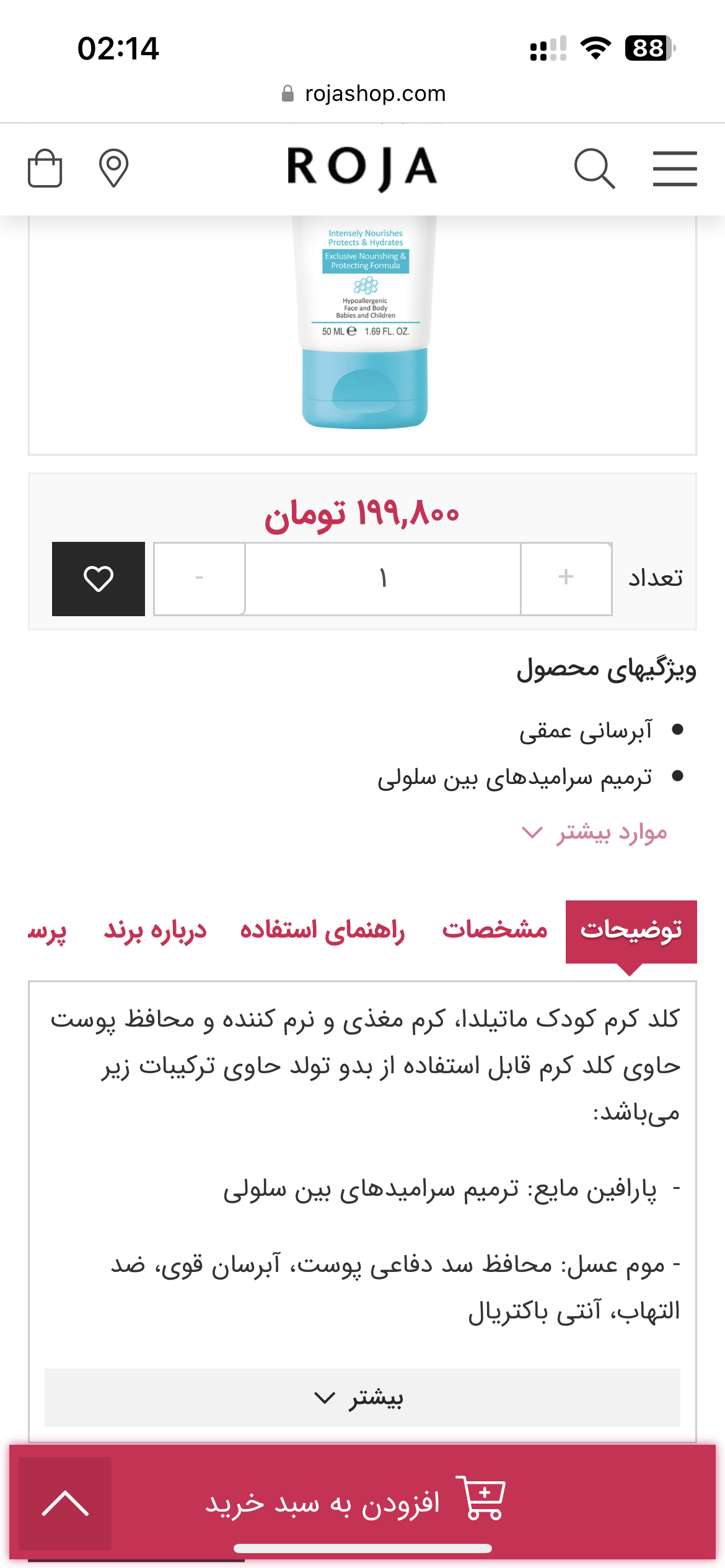Screen dimensions: 725x1568
Task: Add product to wishlist with the heart button
Action: click(99, 578)
